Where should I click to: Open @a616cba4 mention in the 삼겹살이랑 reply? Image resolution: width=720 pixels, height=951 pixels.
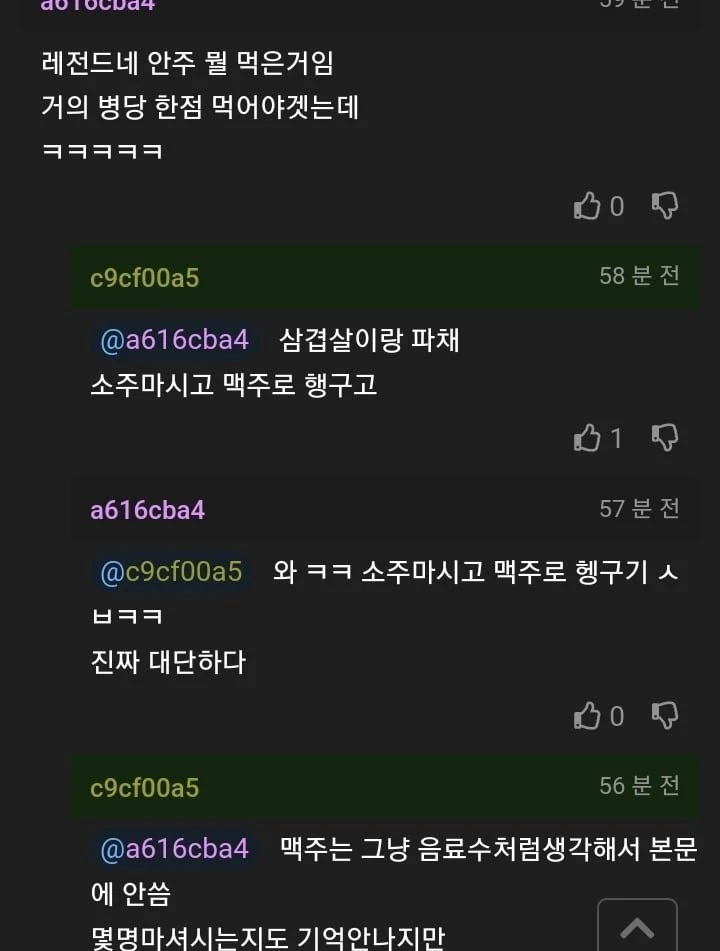[x=174, y=340]
